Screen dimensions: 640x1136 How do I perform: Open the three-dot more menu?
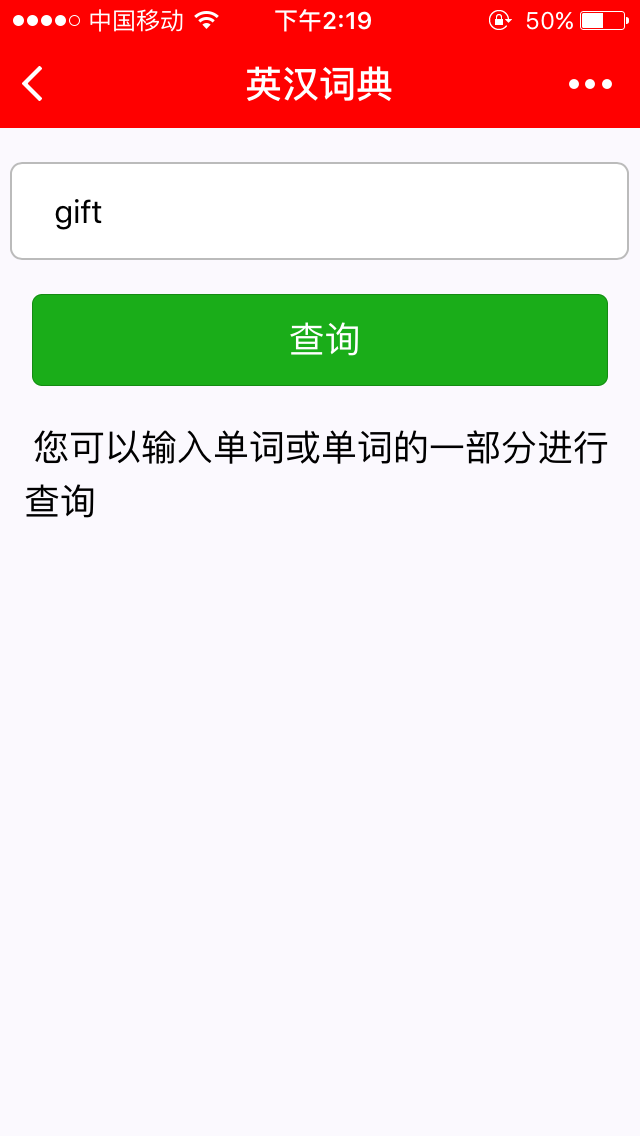point(590,84)
